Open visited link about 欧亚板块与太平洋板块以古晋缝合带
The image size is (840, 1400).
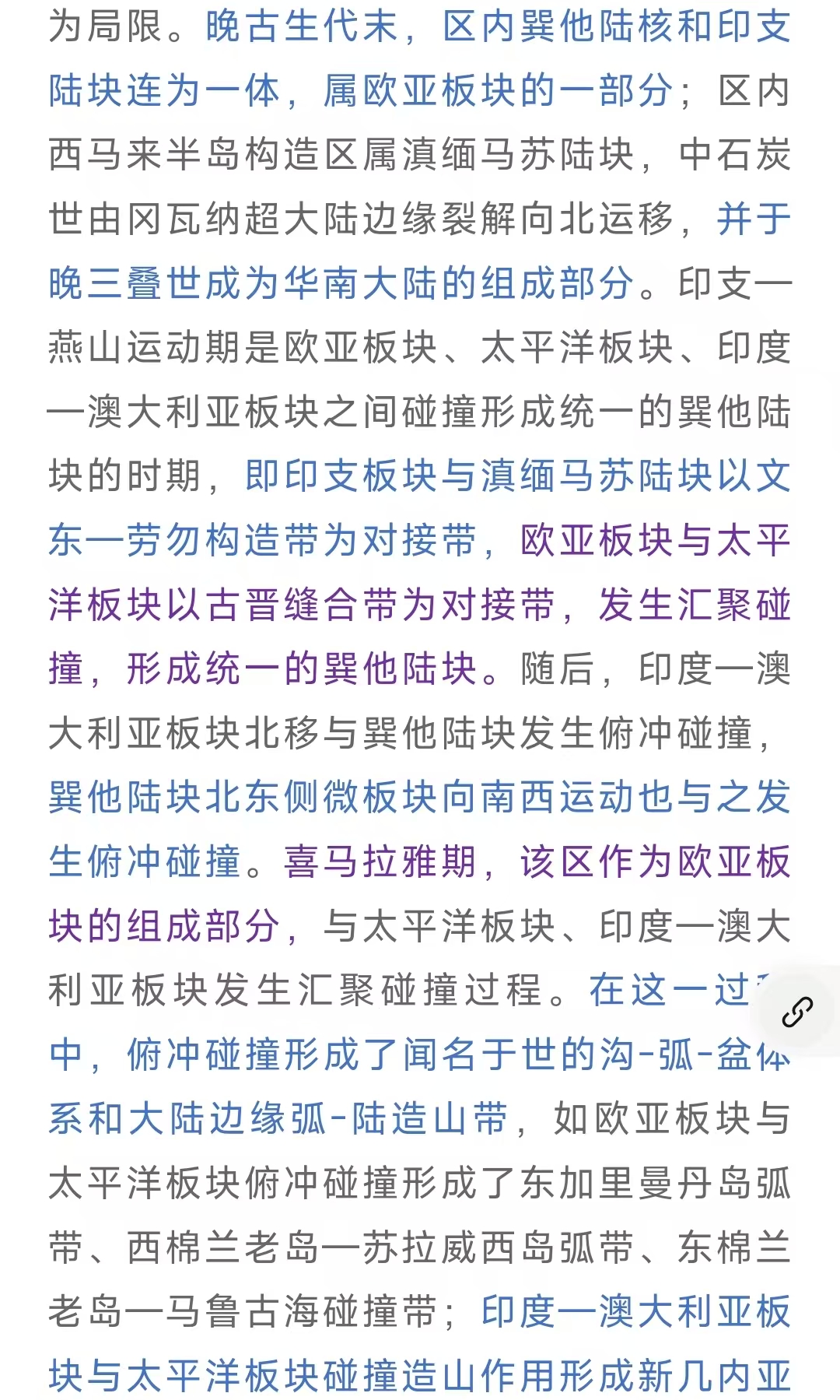point(420,605)
